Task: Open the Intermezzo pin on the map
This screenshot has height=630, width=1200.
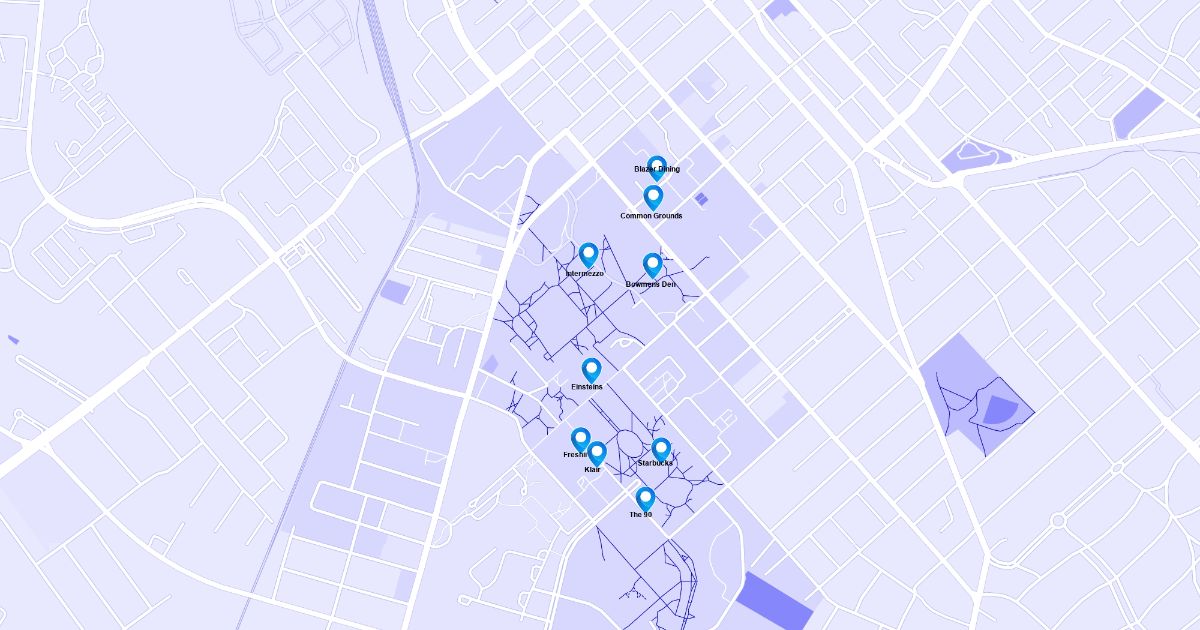Action: tap(588, 254)
